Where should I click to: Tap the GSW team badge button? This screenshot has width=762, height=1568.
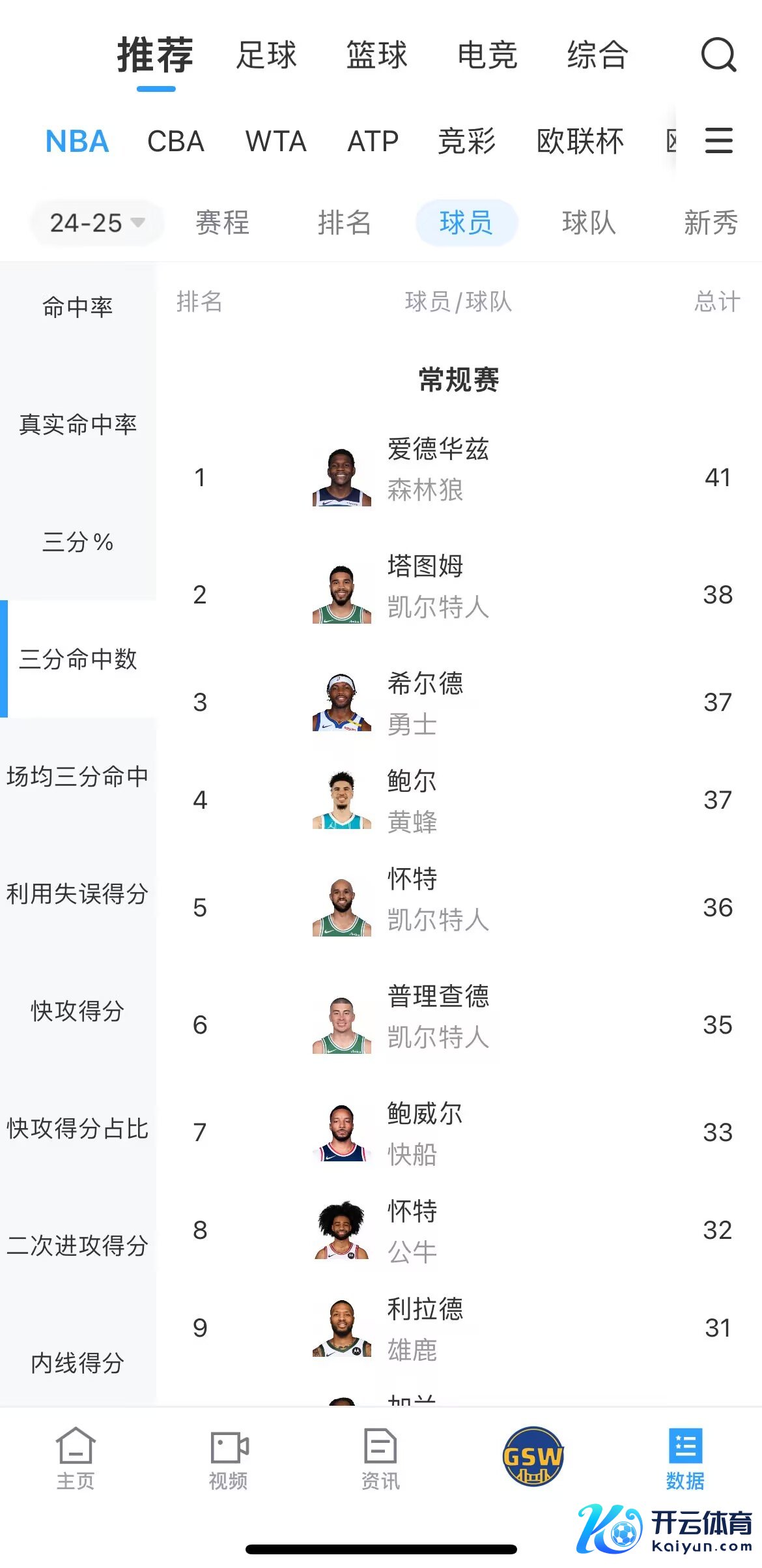click(533, 1457)
